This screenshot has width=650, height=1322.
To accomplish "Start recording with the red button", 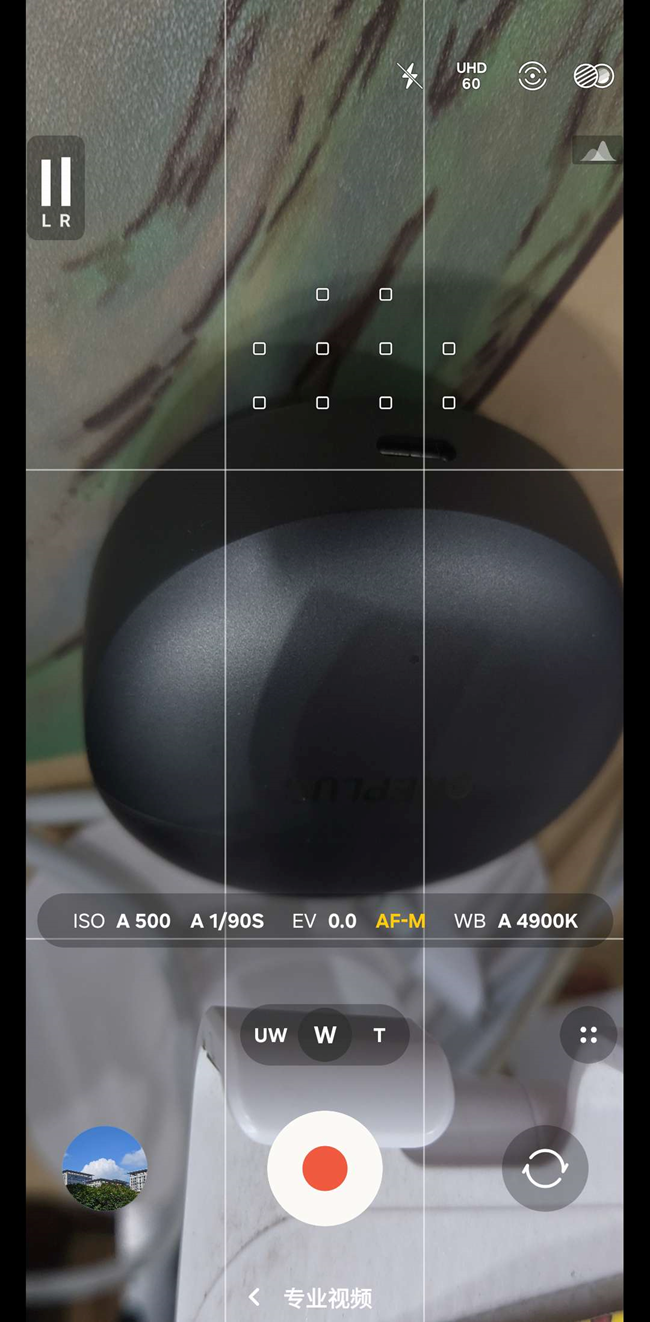I will pos(325,1168).
